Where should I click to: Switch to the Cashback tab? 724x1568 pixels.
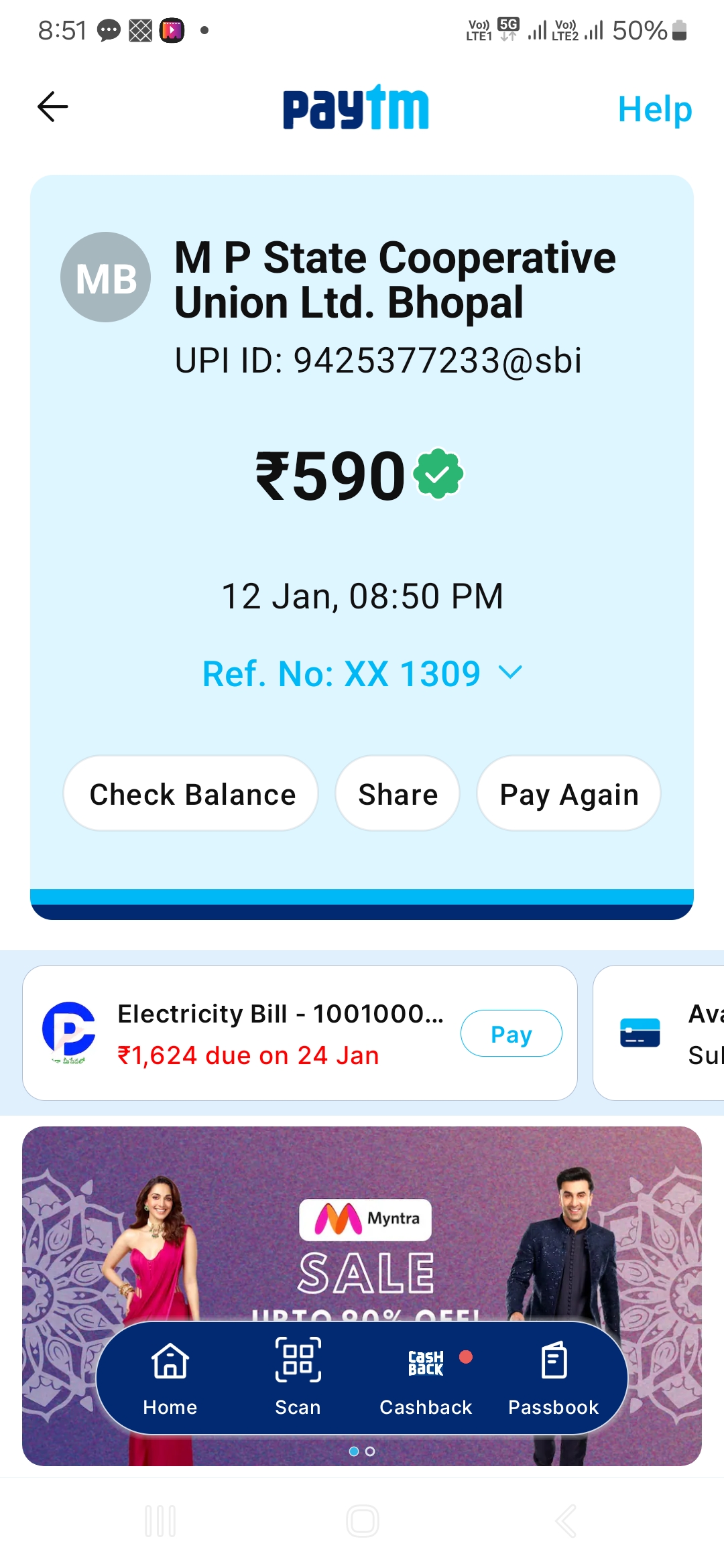coord(426,1379)
